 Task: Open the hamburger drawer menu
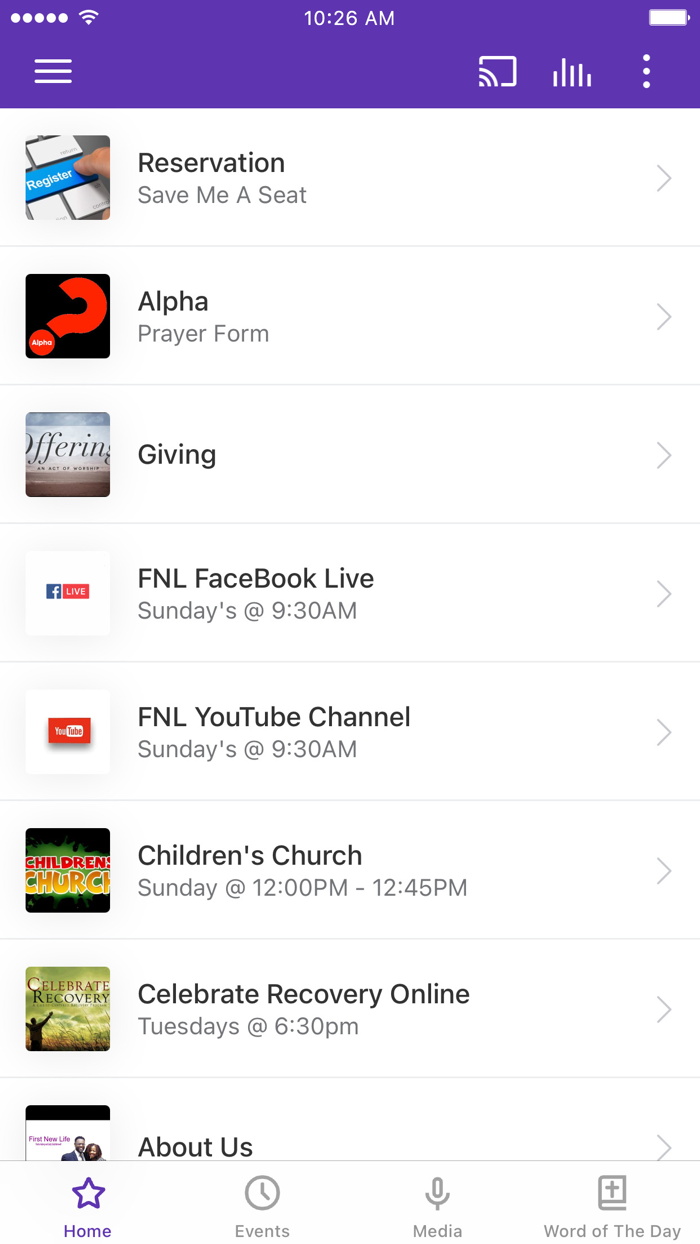[x=53, y=71]
